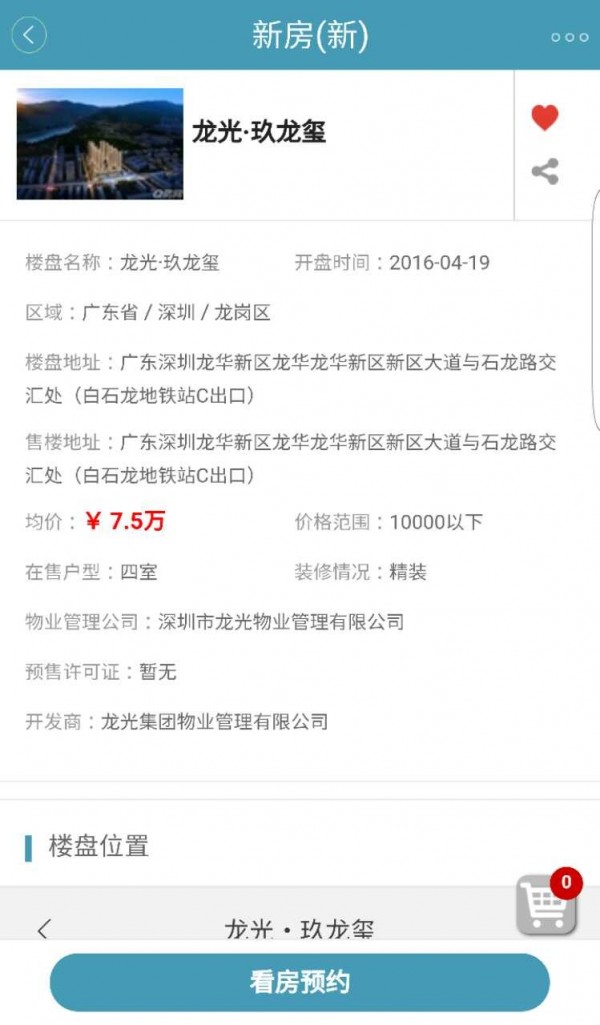
Task: Tap the 看房预约 button
Action: pos(300,982)
